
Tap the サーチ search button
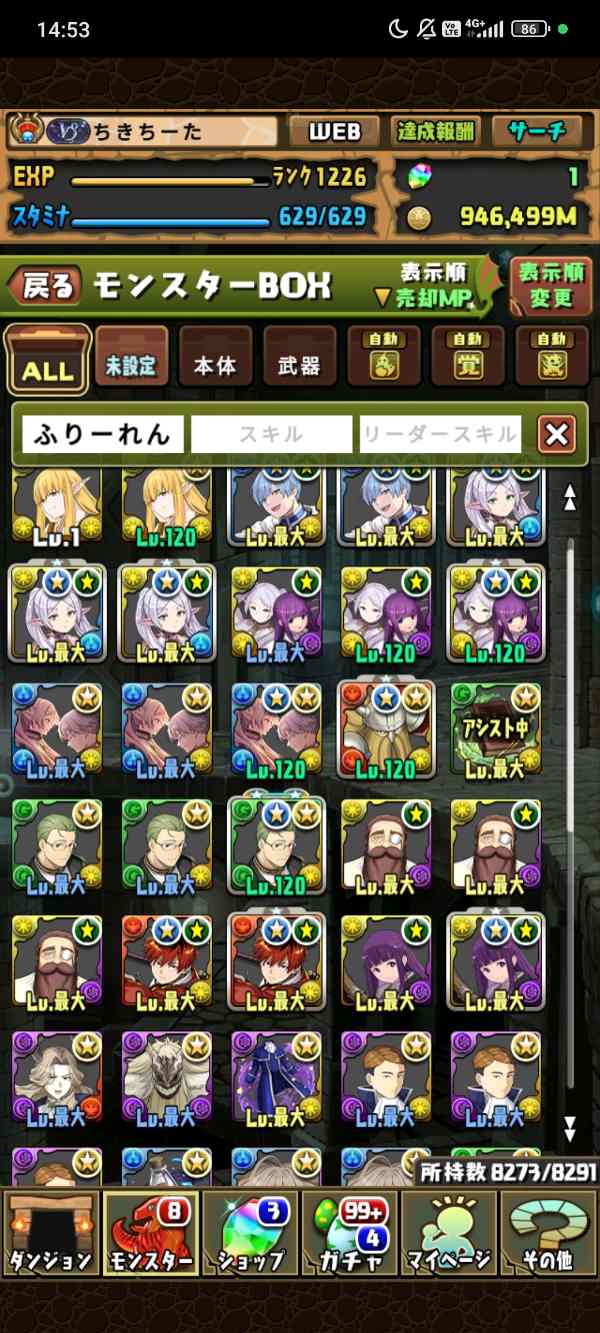(x=537, y=131)
